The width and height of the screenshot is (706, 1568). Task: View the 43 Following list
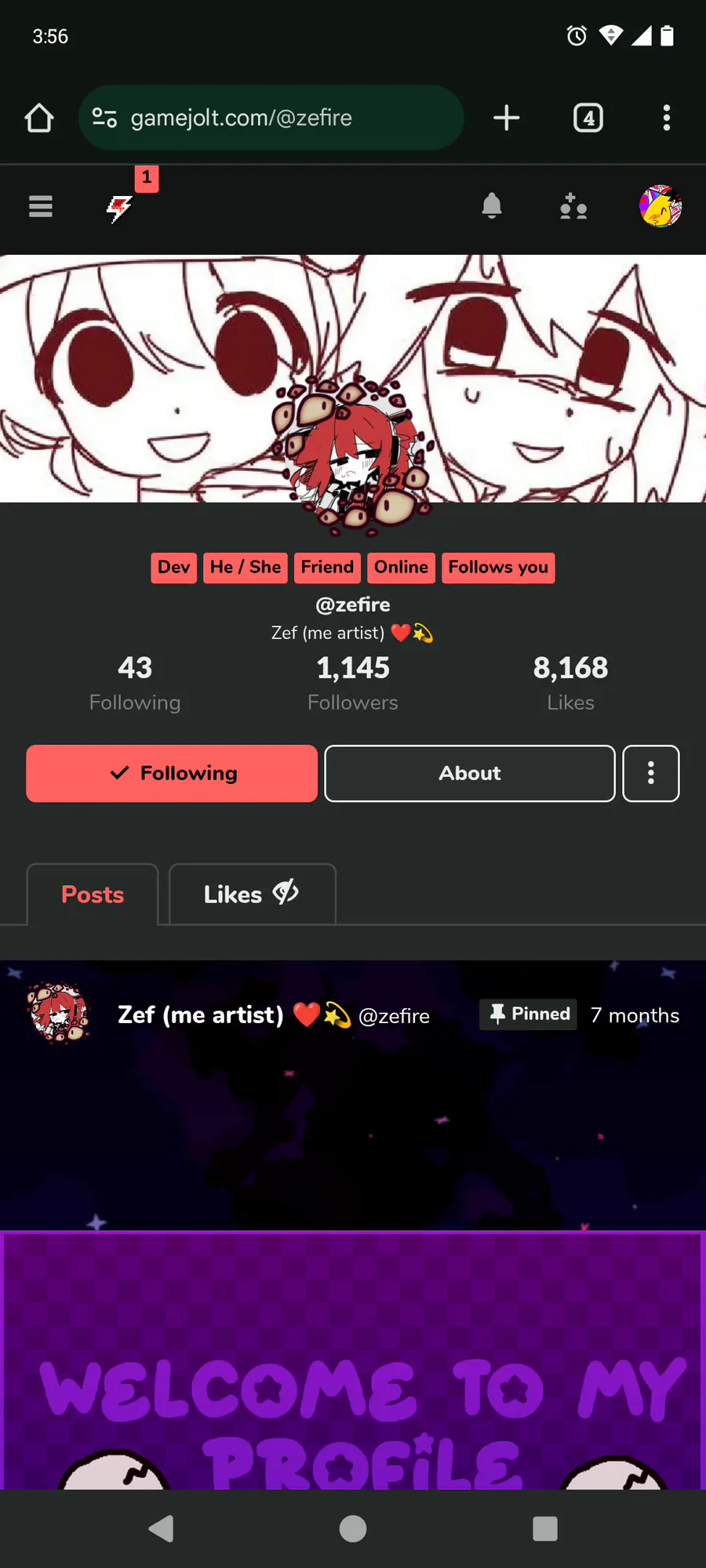[x=135, y=684]
